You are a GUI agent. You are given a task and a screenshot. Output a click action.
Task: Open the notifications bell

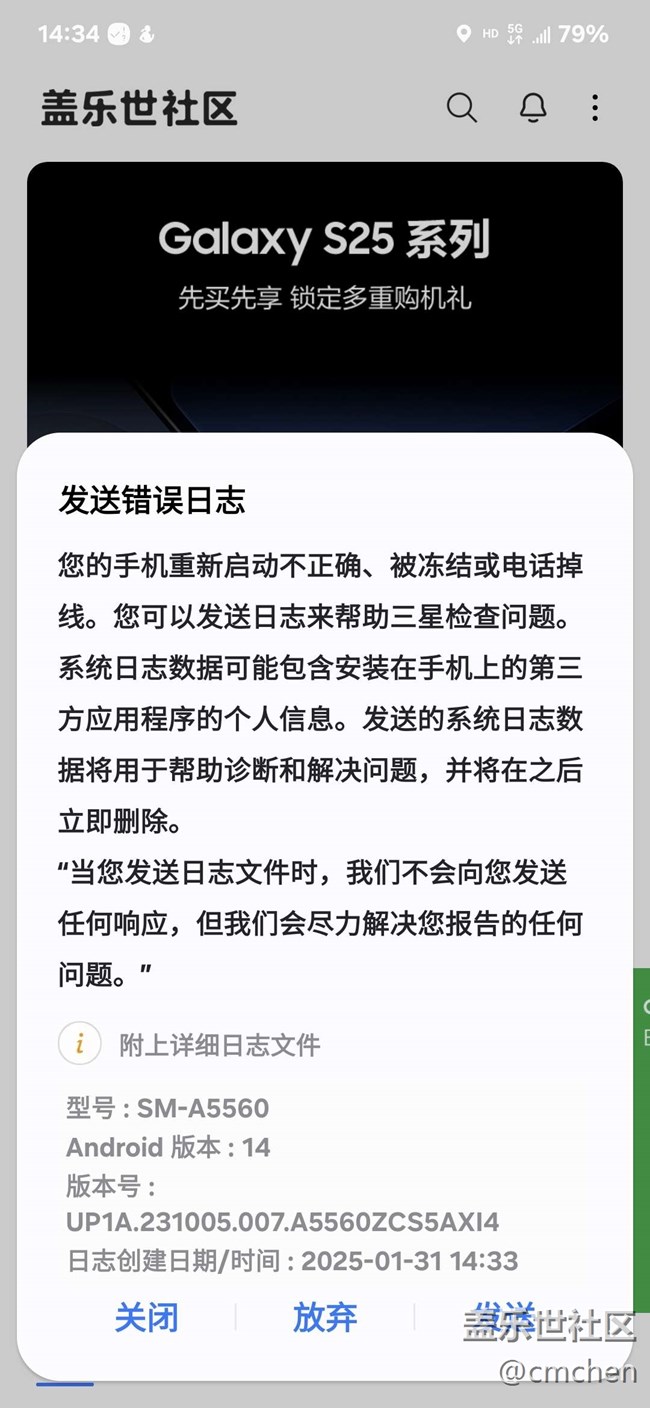[x=533, y=108]
